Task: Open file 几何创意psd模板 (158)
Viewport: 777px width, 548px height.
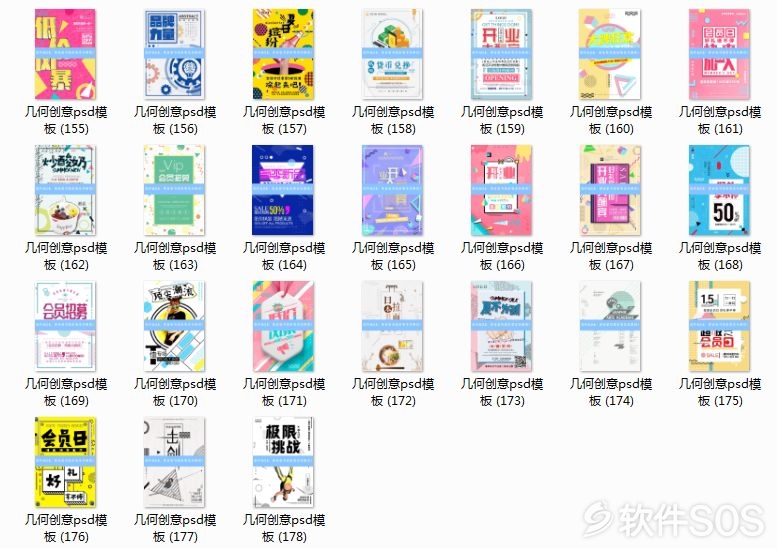Action: tap(392, 55)
